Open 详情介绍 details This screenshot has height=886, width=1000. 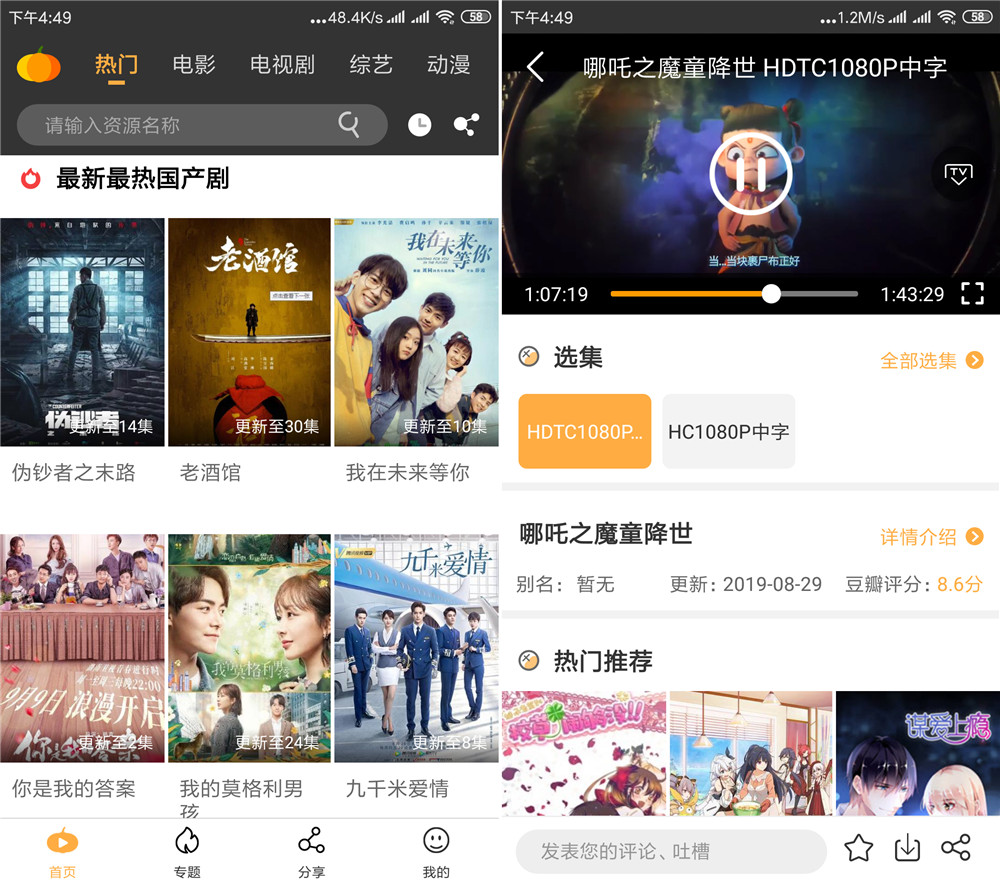[x=932, y=536]
